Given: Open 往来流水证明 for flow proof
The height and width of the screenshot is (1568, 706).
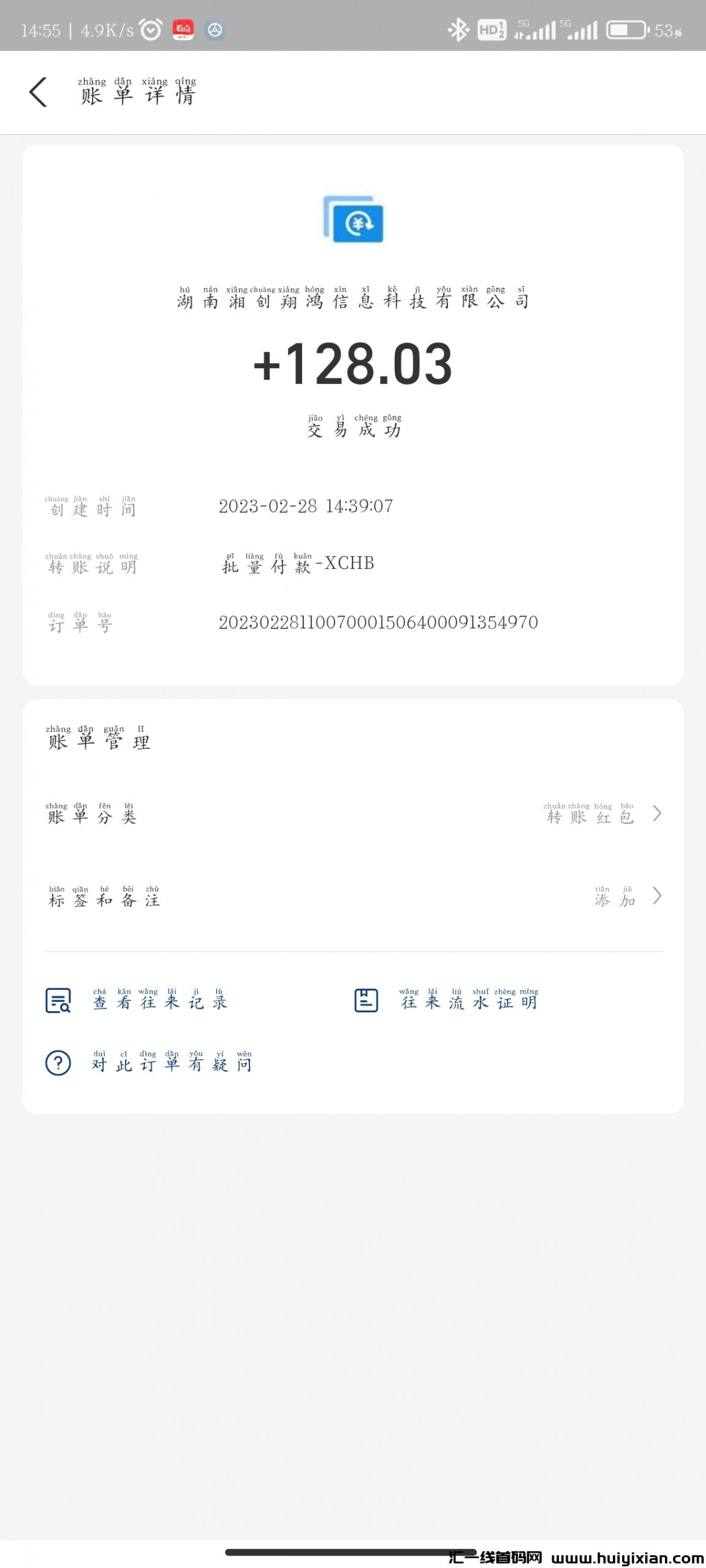Looking at the screenshot, I should (469, 1003).
